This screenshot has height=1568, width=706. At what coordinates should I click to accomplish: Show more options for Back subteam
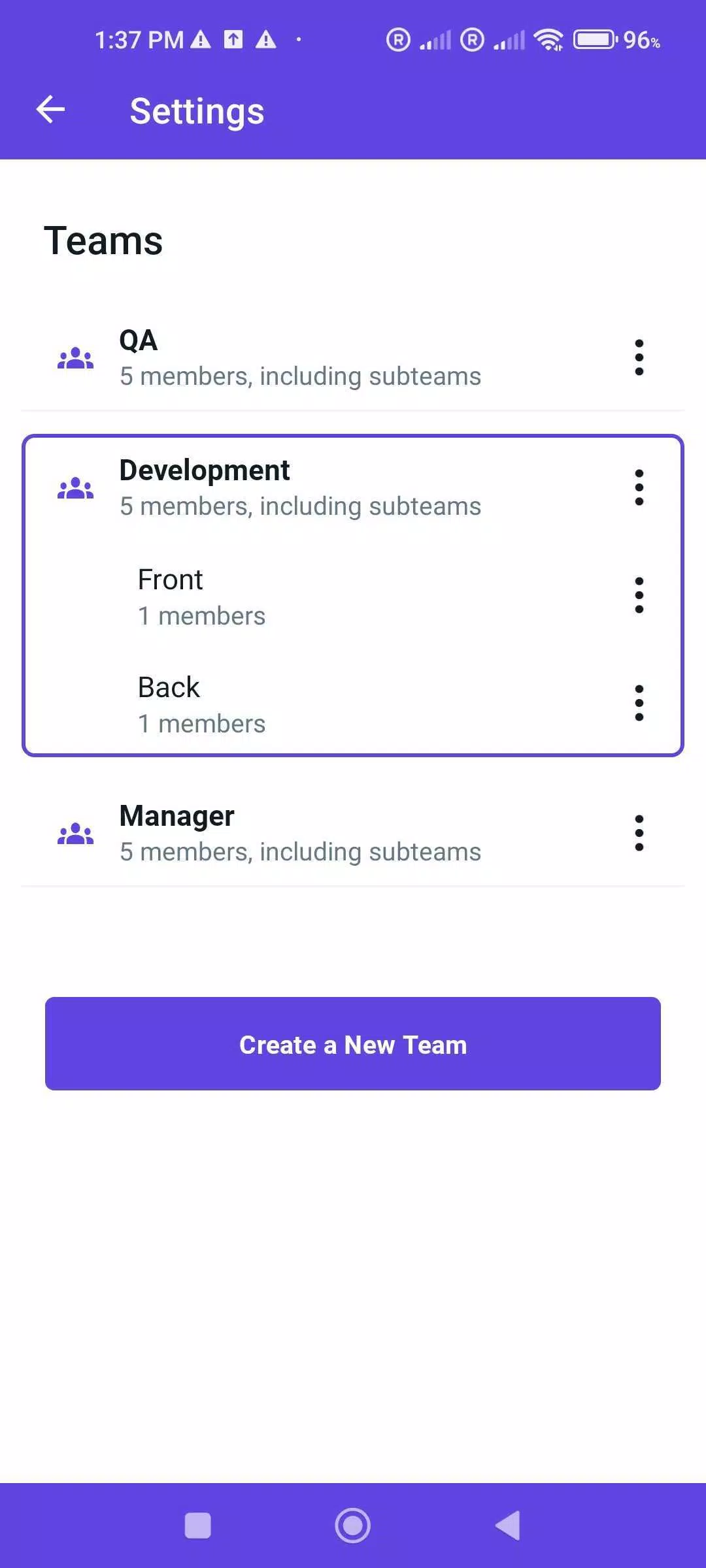639,703
